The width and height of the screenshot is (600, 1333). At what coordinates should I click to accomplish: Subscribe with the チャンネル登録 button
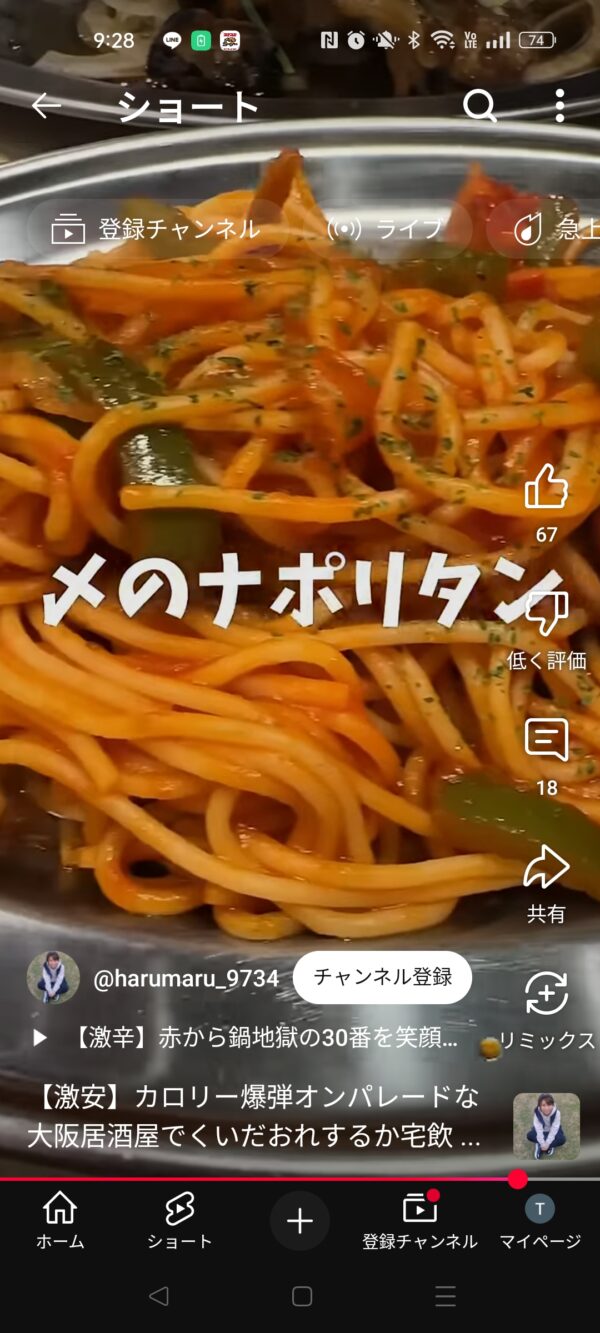click(382, 977)
